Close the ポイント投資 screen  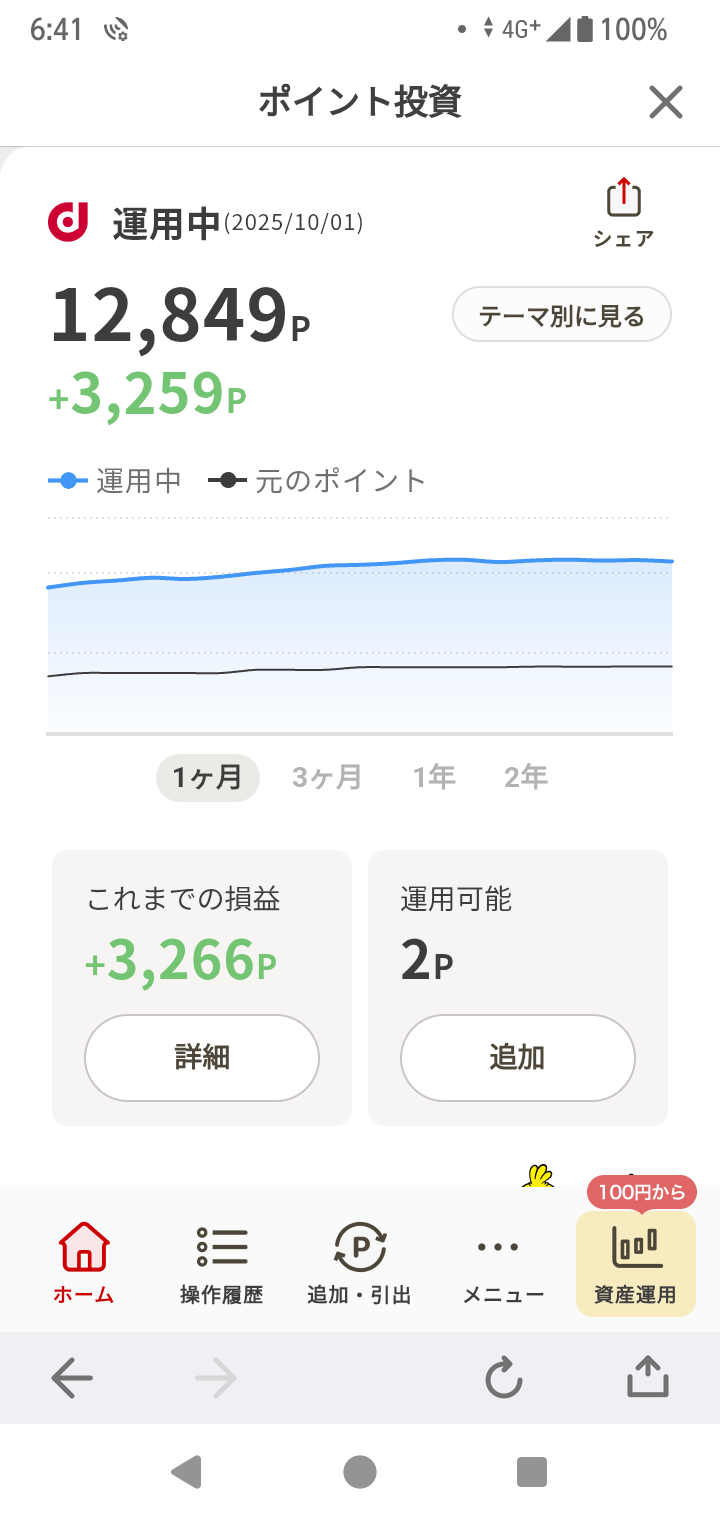pyautogui.click(x=665, y=102)
